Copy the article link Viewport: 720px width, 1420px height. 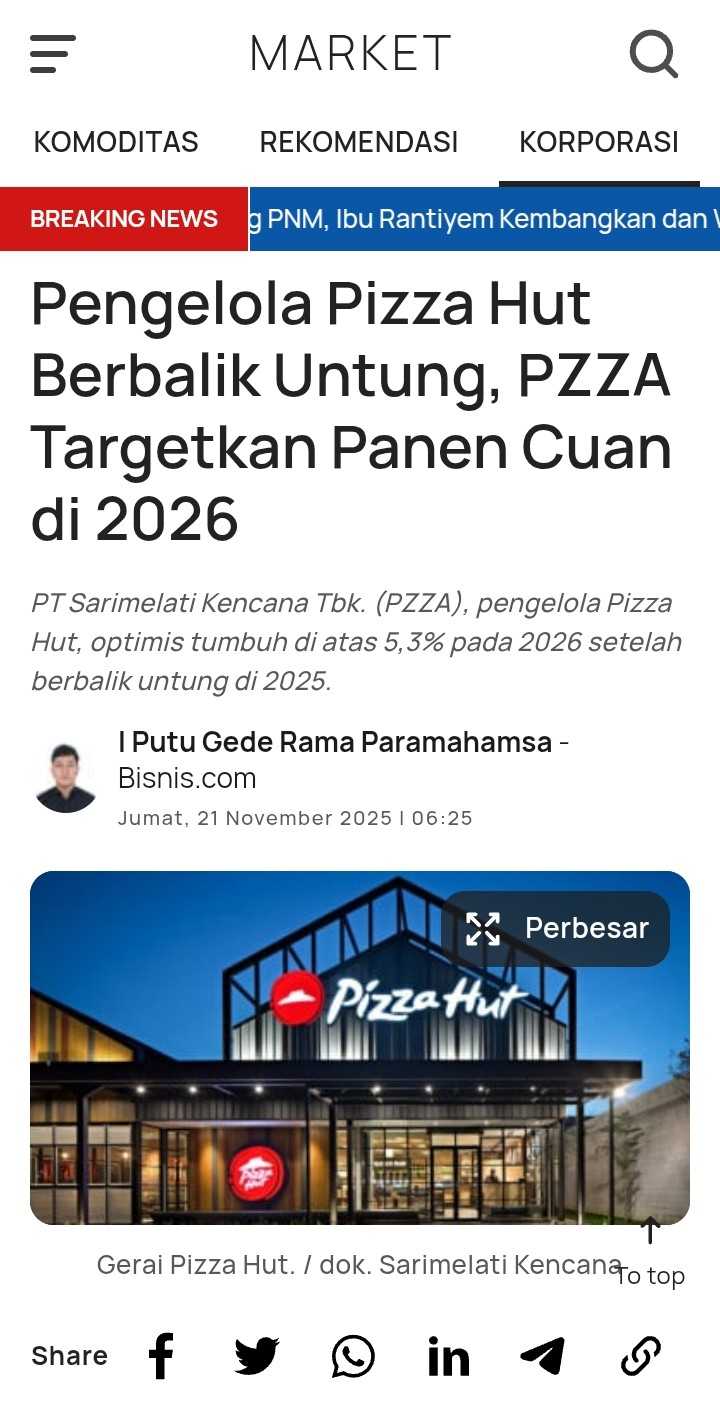tap(640, 1356)
